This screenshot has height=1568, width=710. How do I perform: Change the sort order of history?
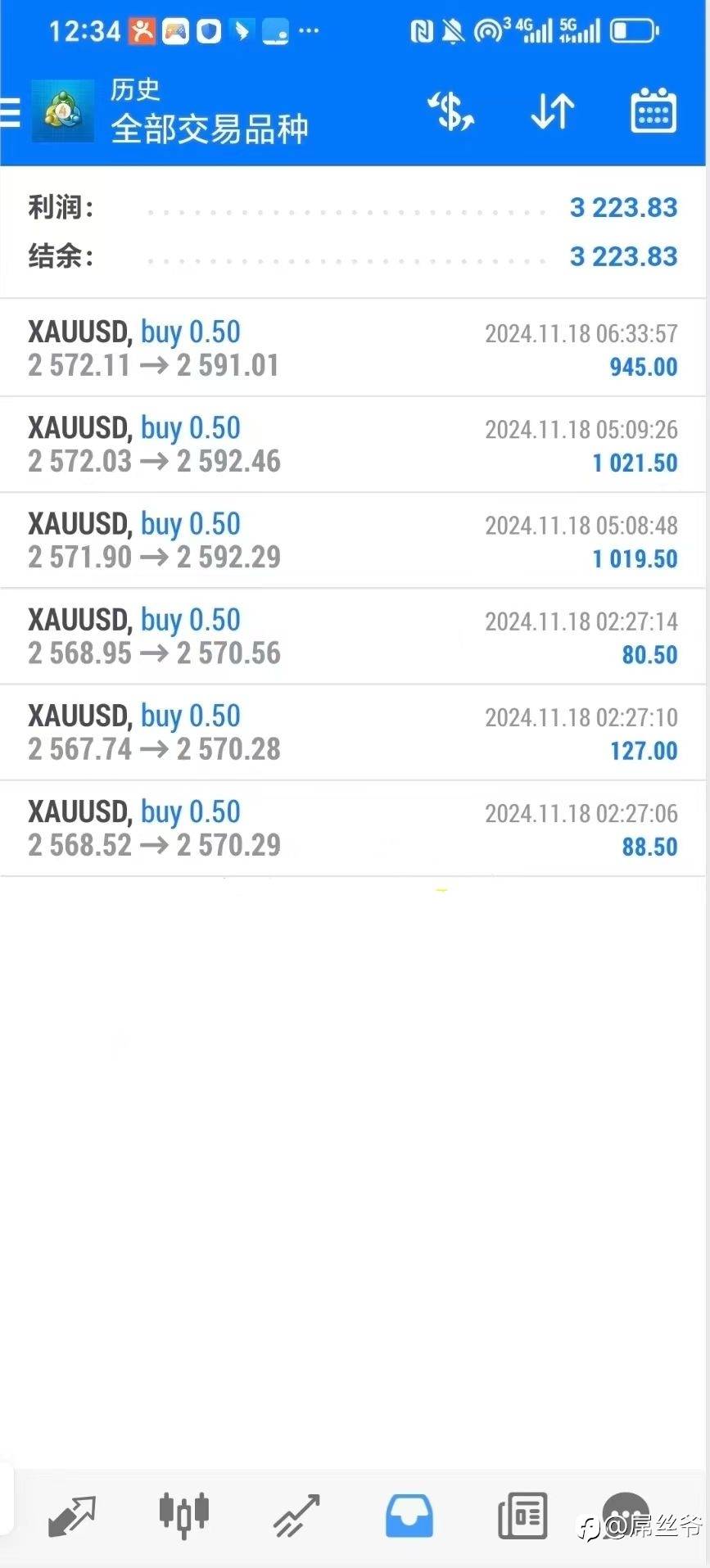pos(553,111)
